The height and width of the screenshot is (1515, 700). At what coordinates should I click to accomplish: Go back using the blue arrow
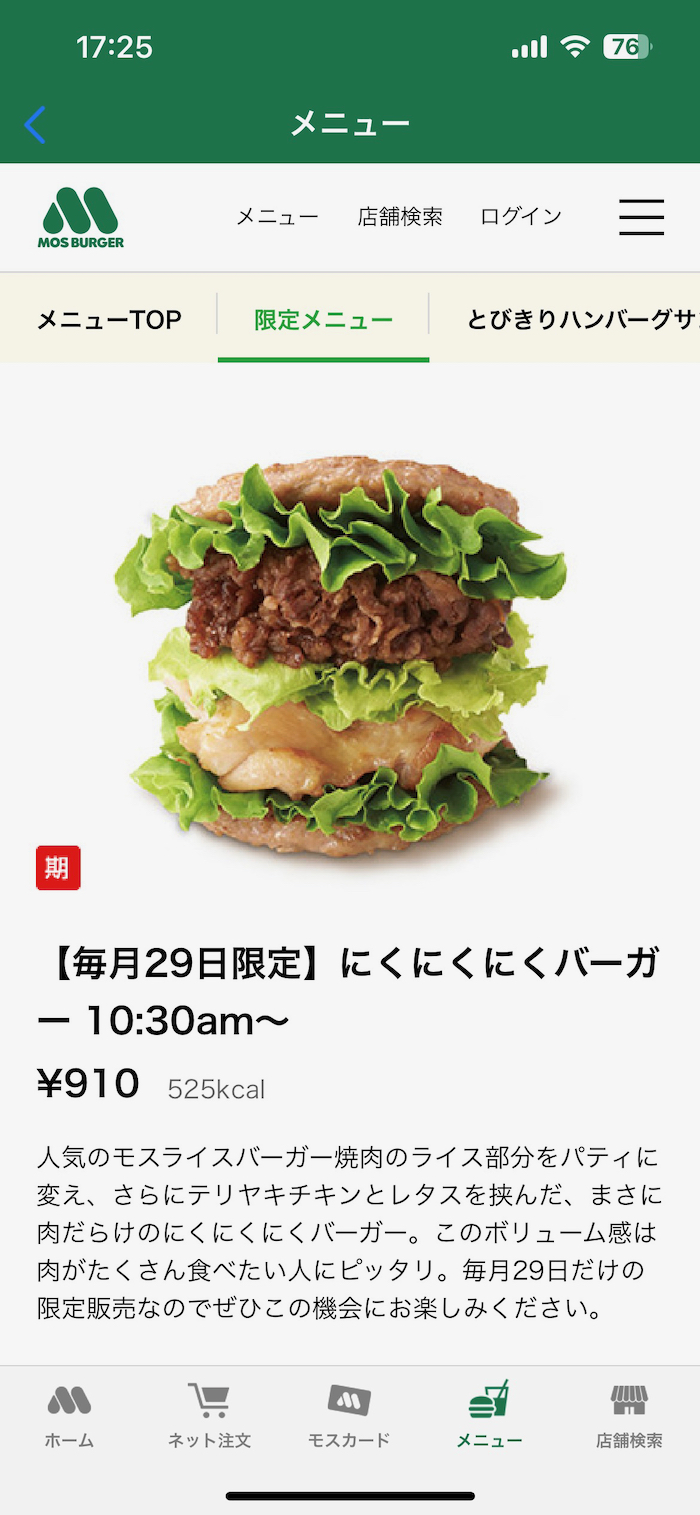click(x=35, y=125)
